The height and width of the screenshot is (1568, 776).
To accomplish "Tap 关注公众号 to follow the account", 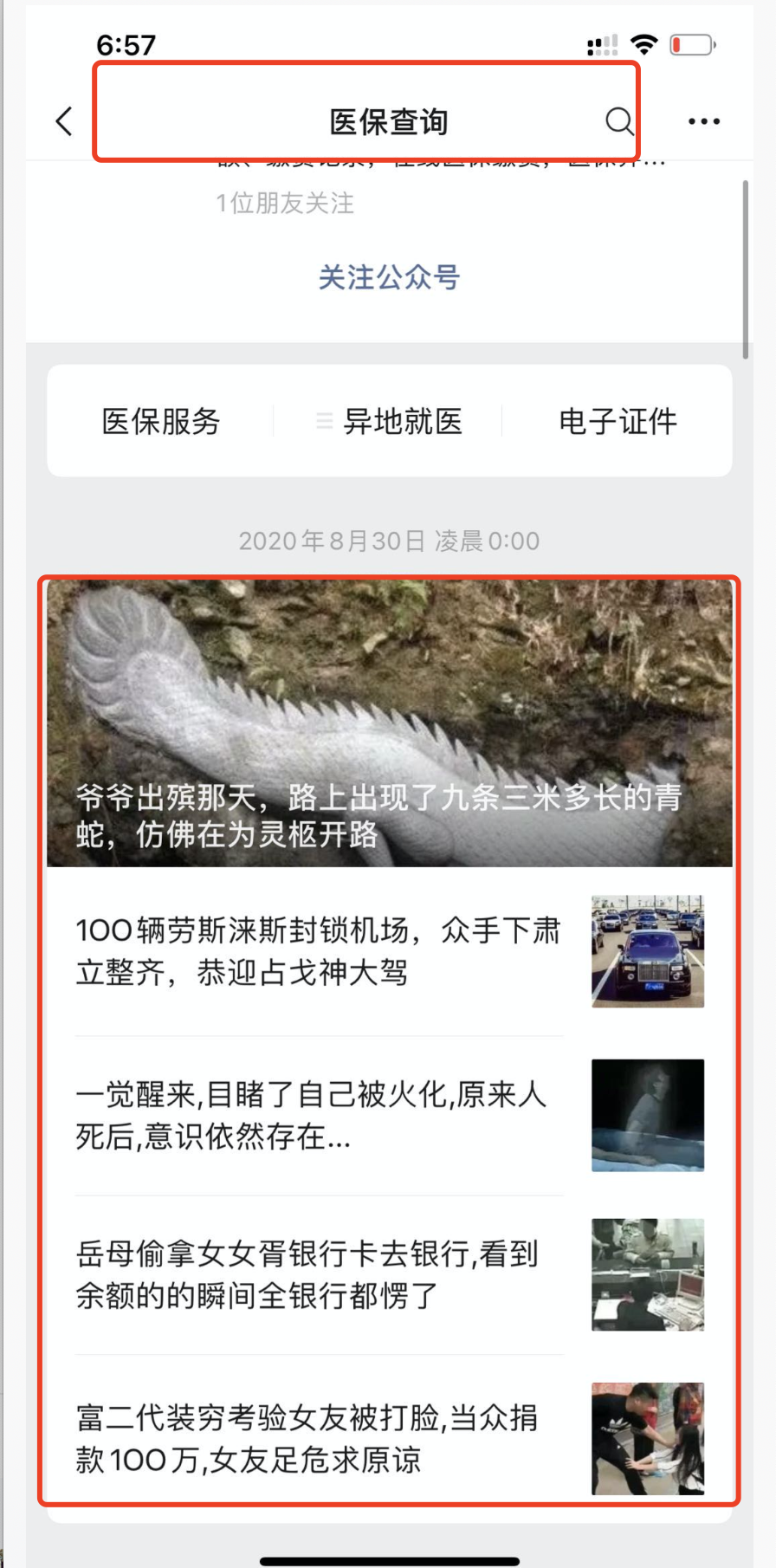I will point(389,277).
